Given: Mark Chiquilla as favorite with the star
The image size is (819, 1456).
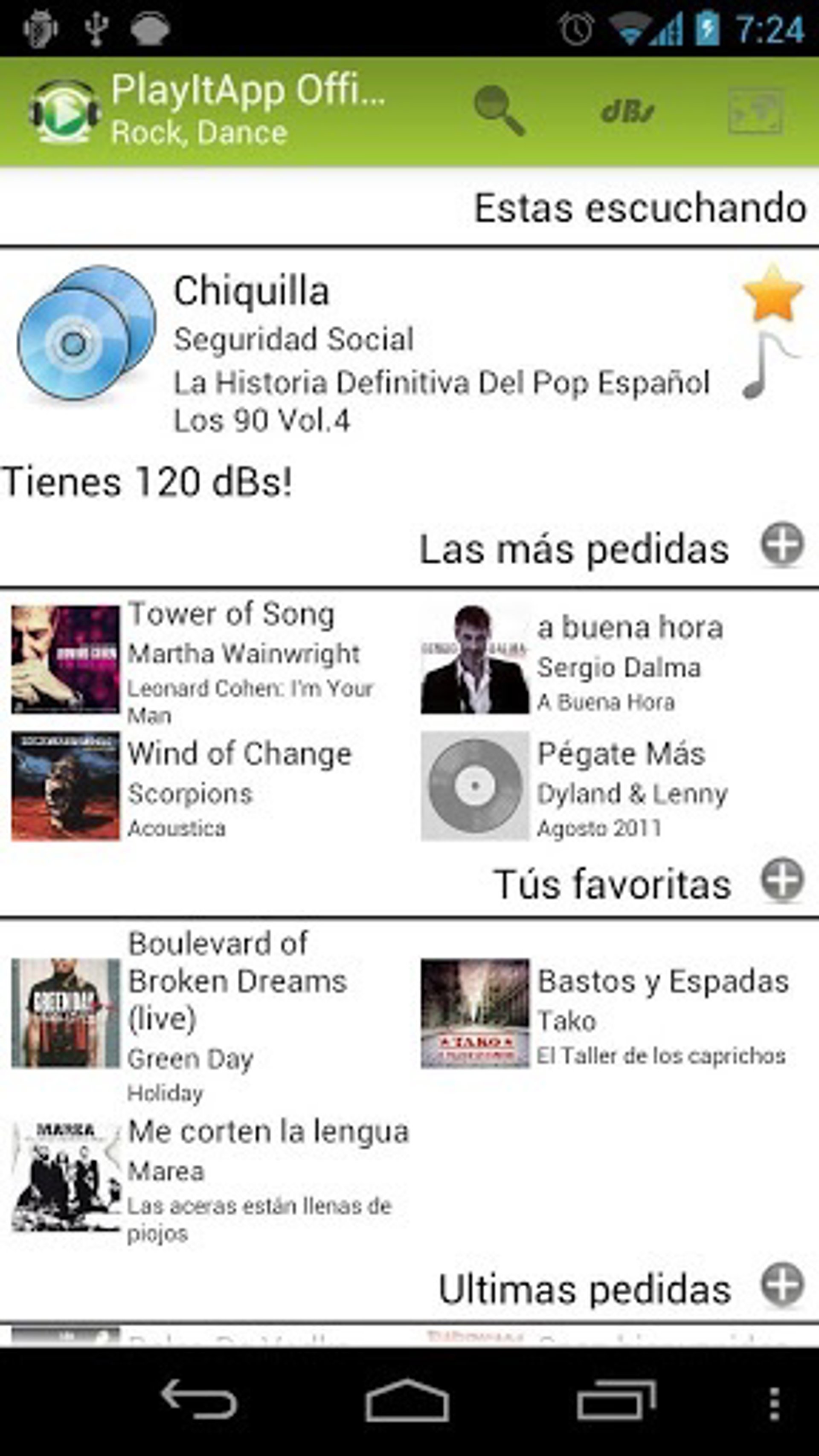Looking at the screenshot, I should (x=772, y=293).
